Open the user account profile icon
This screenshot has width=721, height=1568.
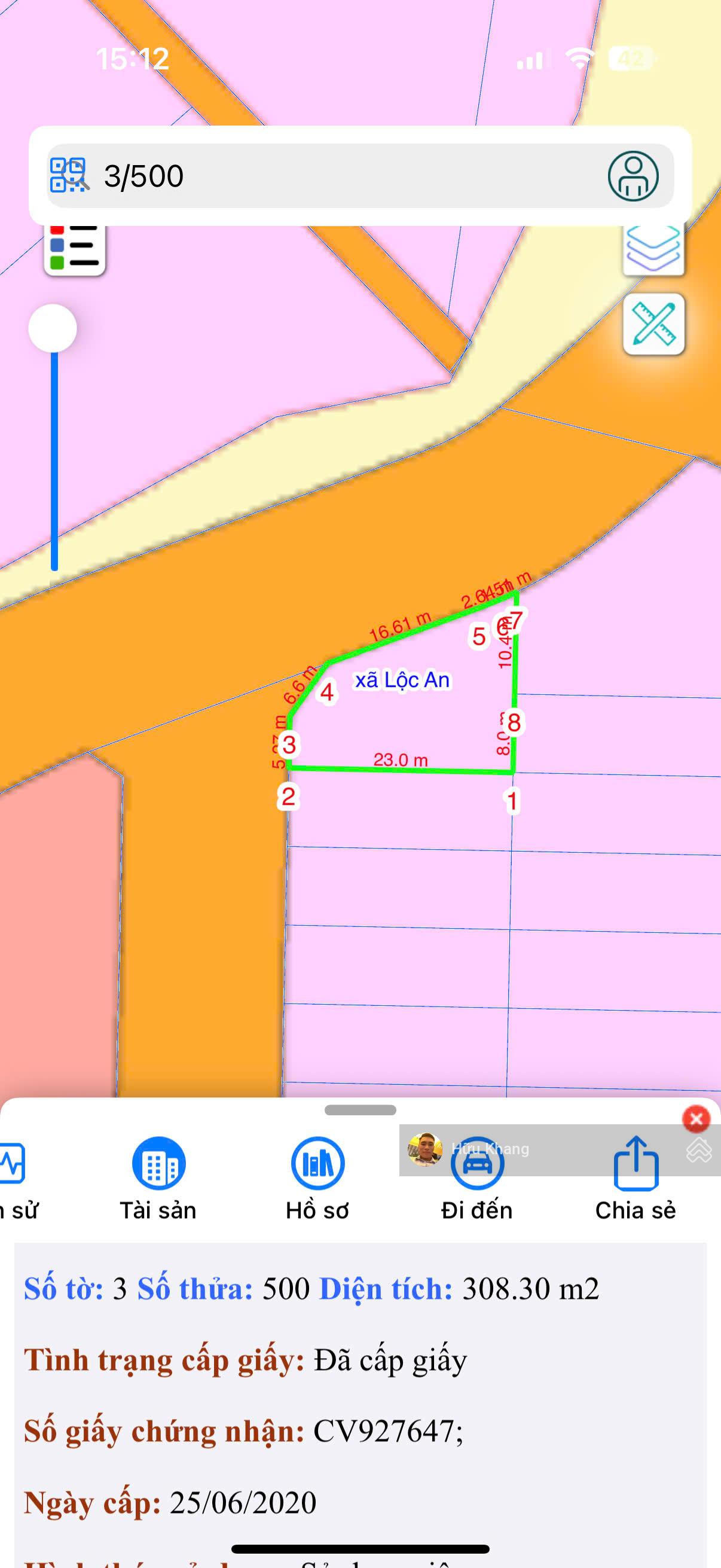coord(633,176)
